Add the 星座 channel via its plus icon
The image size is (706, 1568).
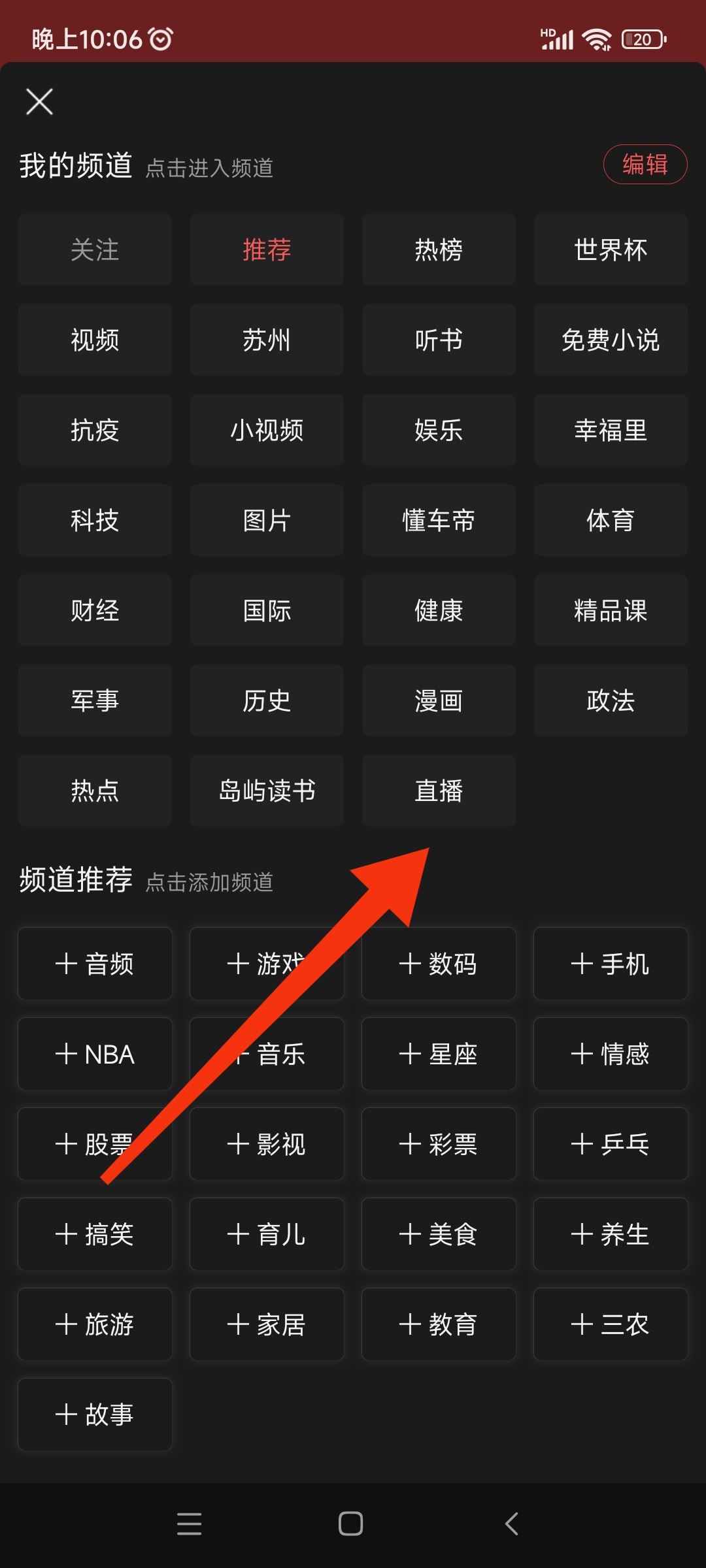click(x=439, y=1054)
